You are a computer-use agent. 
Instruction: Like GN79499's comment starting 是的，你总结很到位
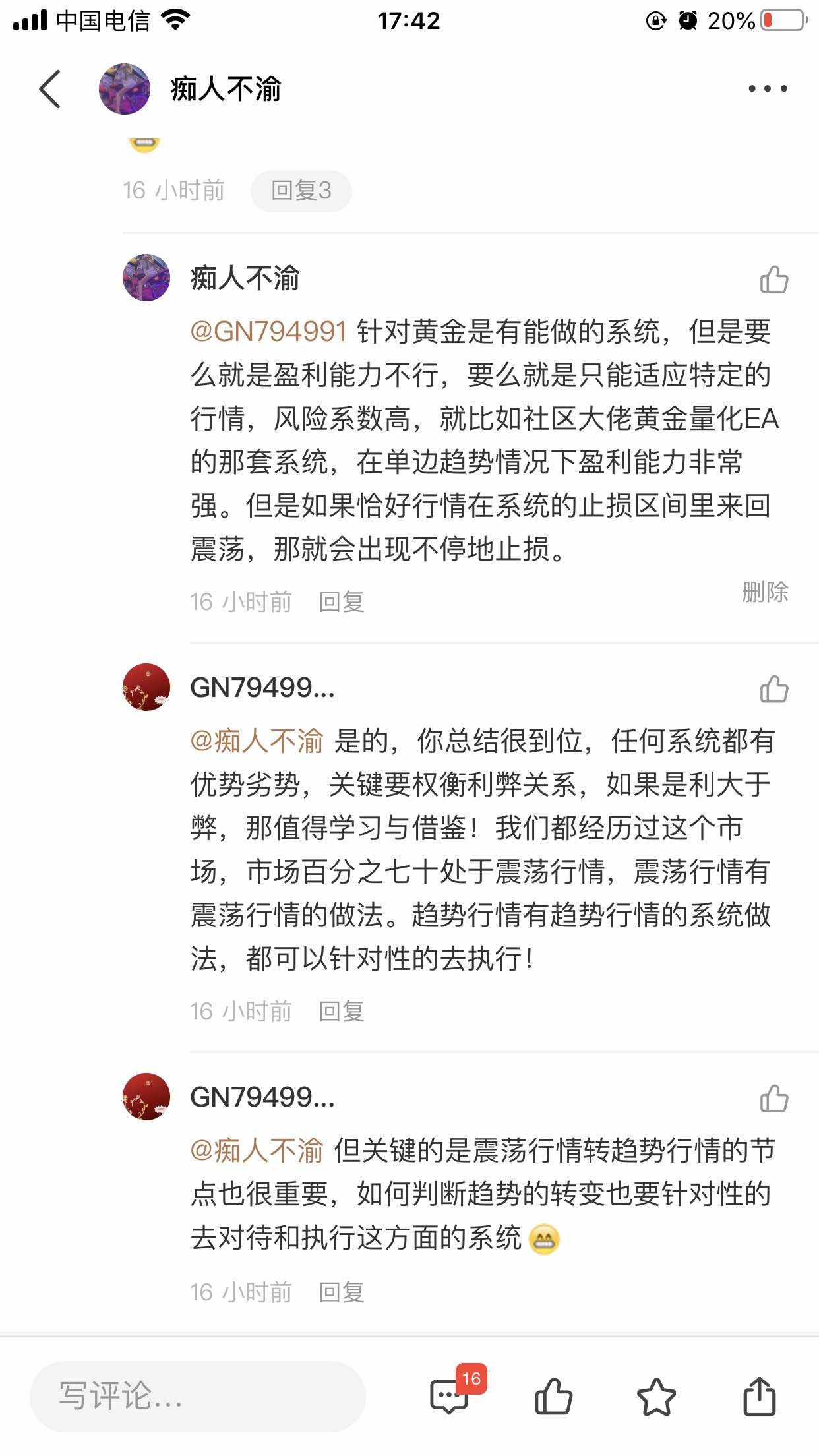(x=773, y=689)
